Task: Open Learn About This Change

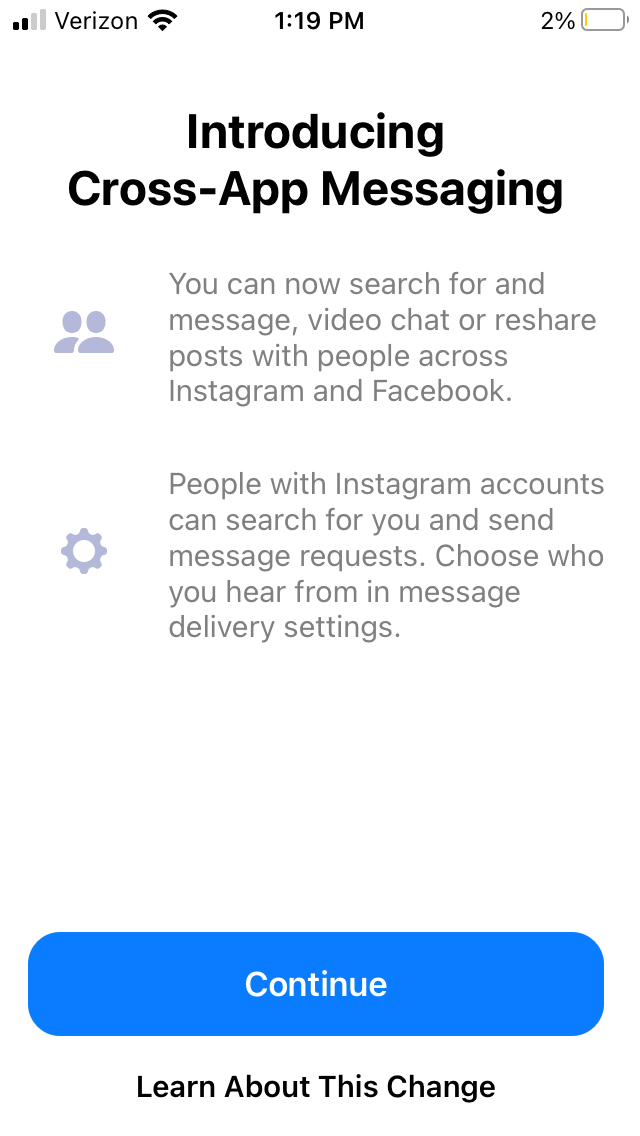Action: [x=316, y=1087]
